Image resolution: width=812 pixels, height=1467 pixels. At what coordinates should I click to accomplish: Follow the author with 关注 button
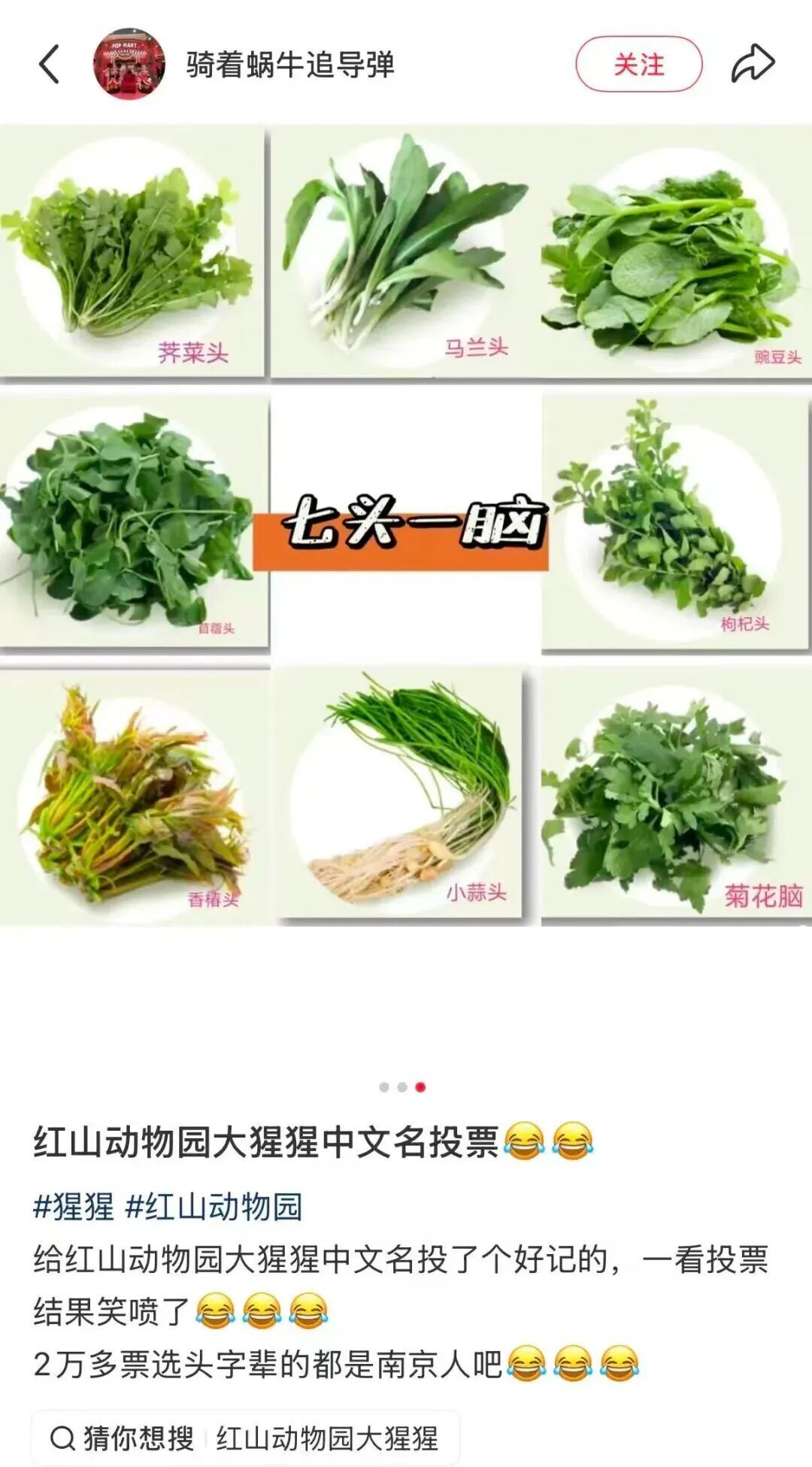(638, 65)
